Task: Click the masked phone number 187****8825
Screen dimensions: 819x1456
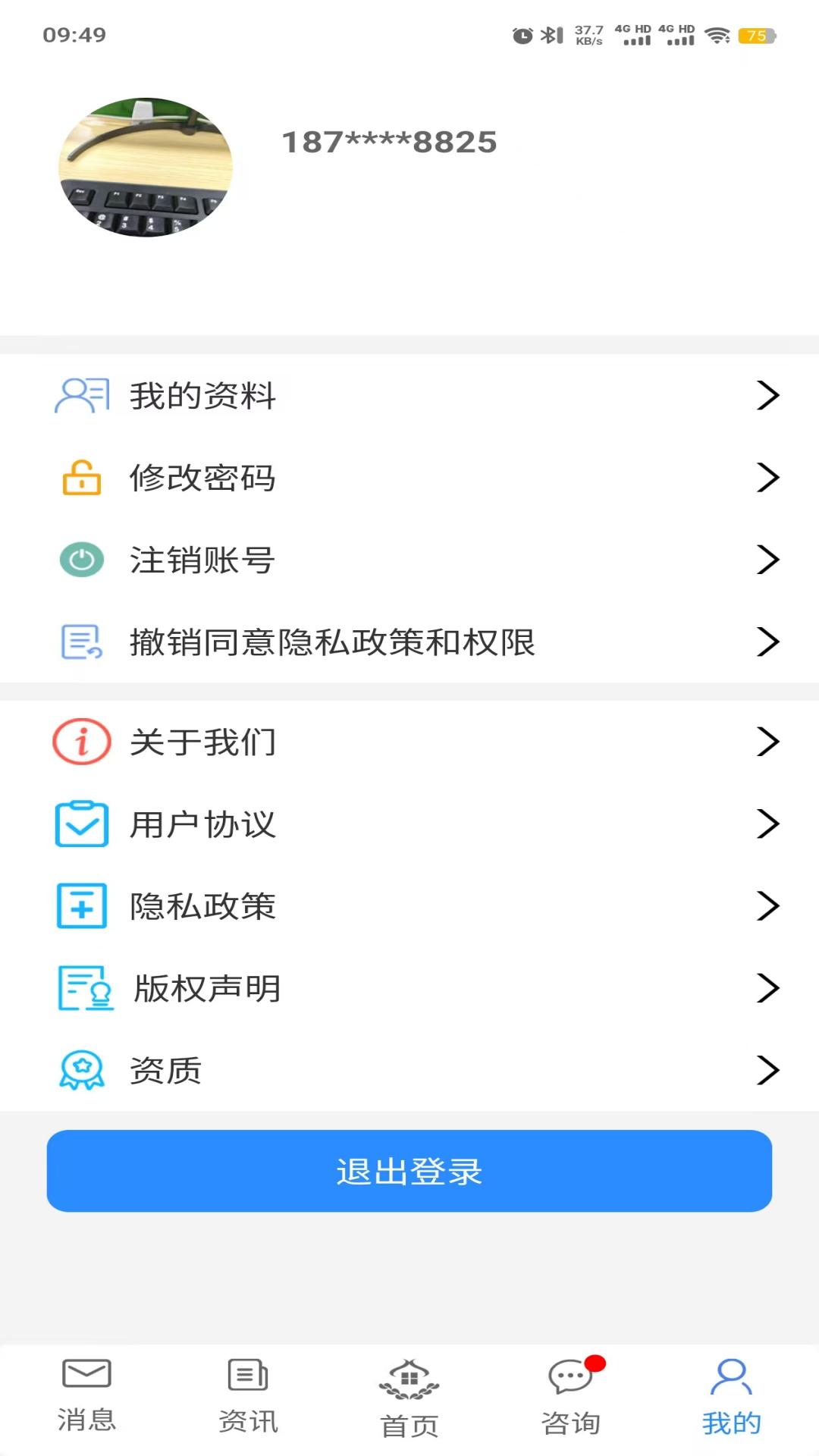Action: click(x=388, y=143)
